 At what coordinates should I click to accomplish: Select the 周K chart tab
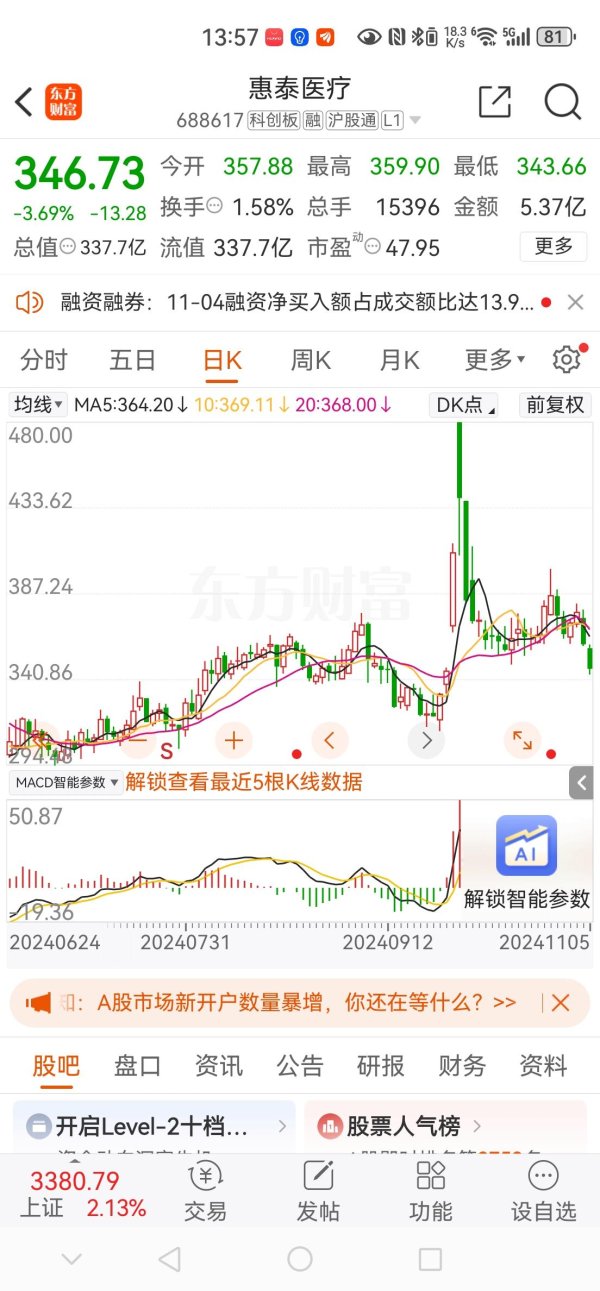[x=310, y=360]
